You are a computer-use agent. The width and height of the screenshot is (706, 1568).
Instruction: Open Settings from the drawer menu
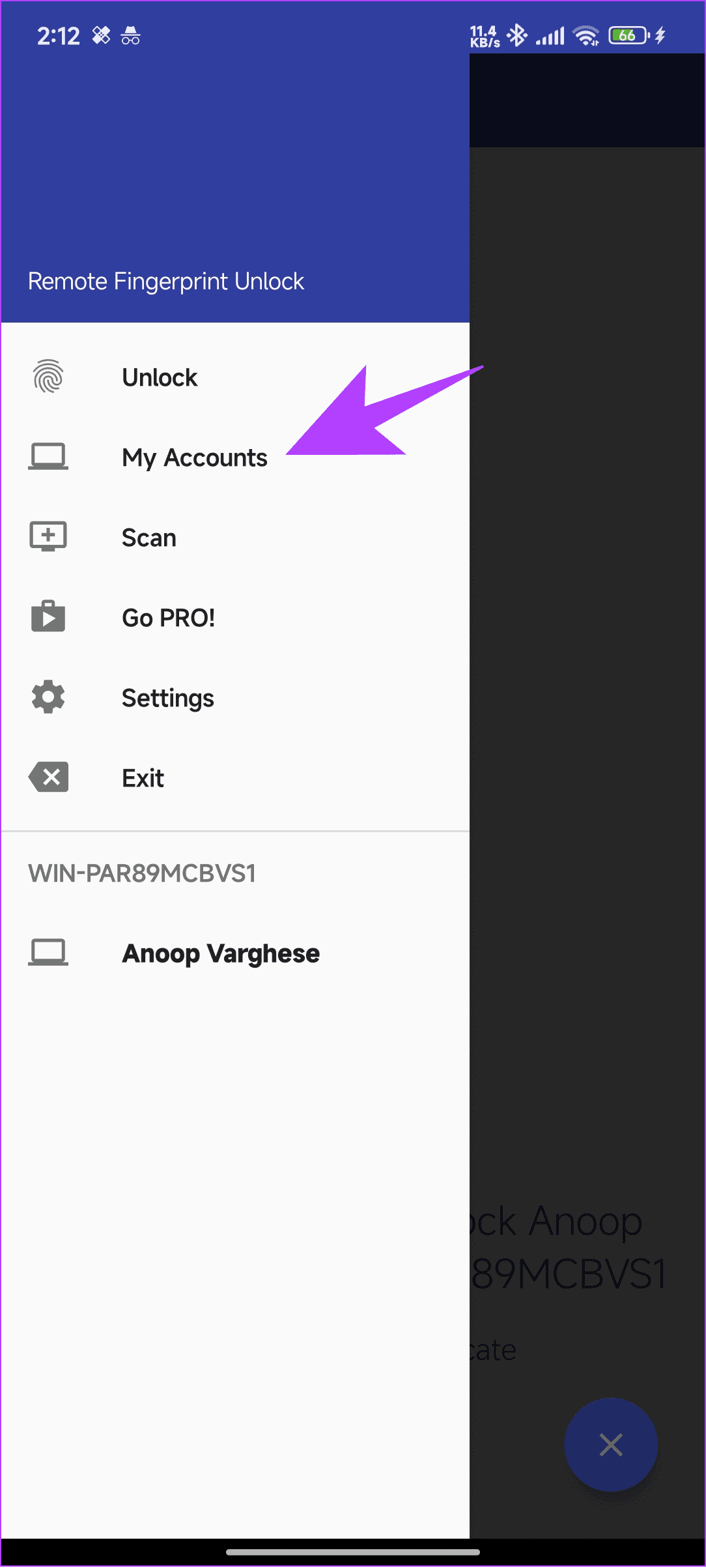(167, 697)
